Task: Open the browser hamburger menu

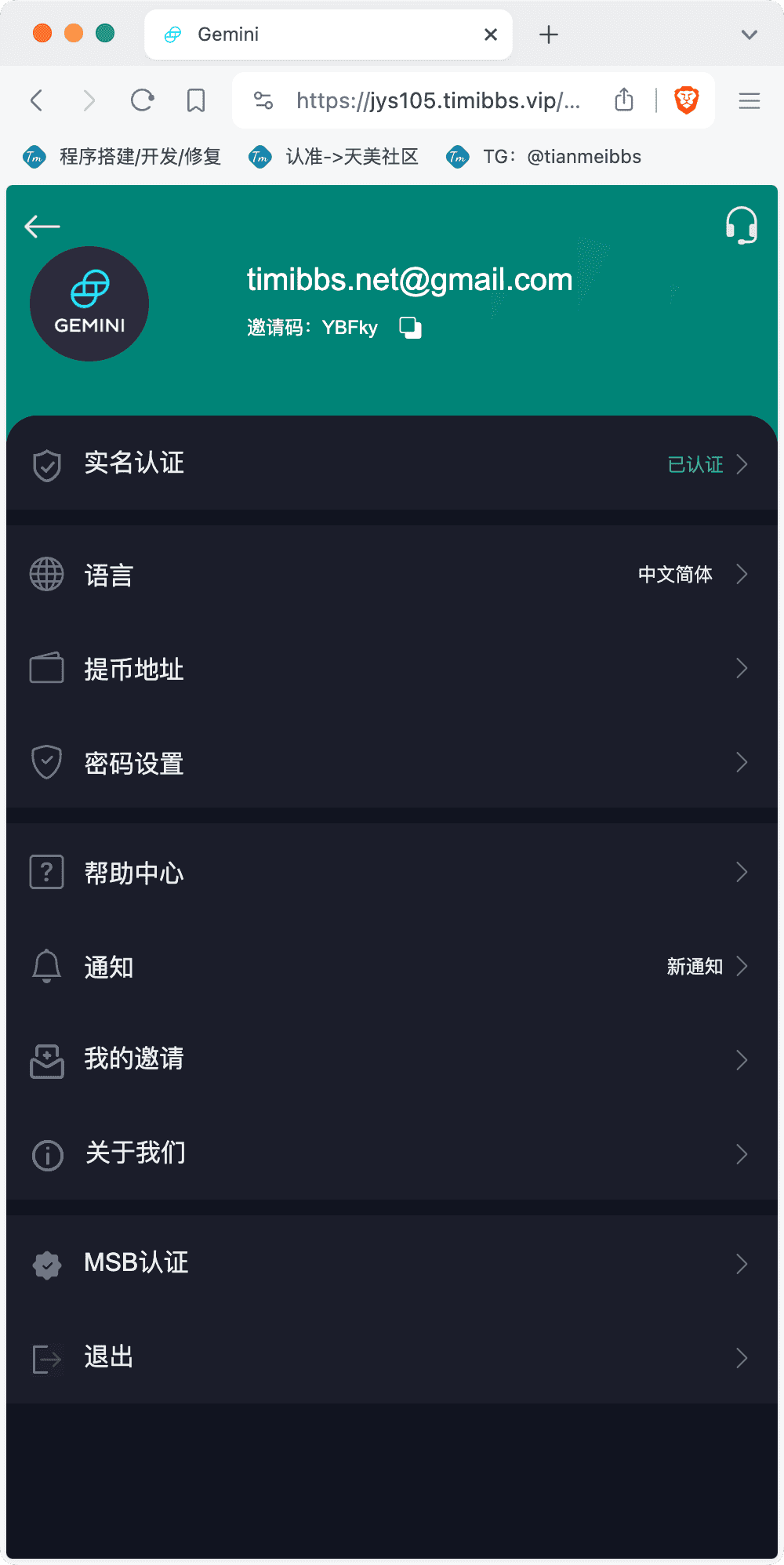Action: pyautogui.click(x=750, y=100)
